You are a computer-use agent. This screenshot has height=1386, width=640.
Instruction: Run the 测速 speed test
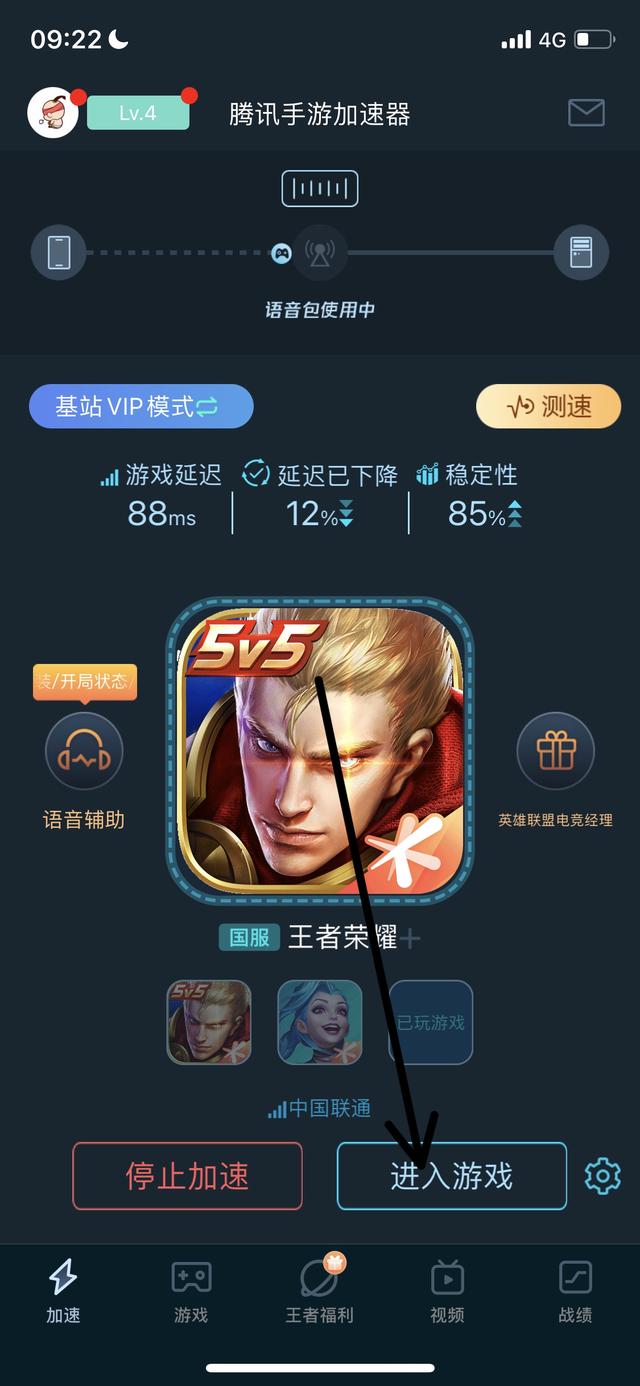coord(548,407)
